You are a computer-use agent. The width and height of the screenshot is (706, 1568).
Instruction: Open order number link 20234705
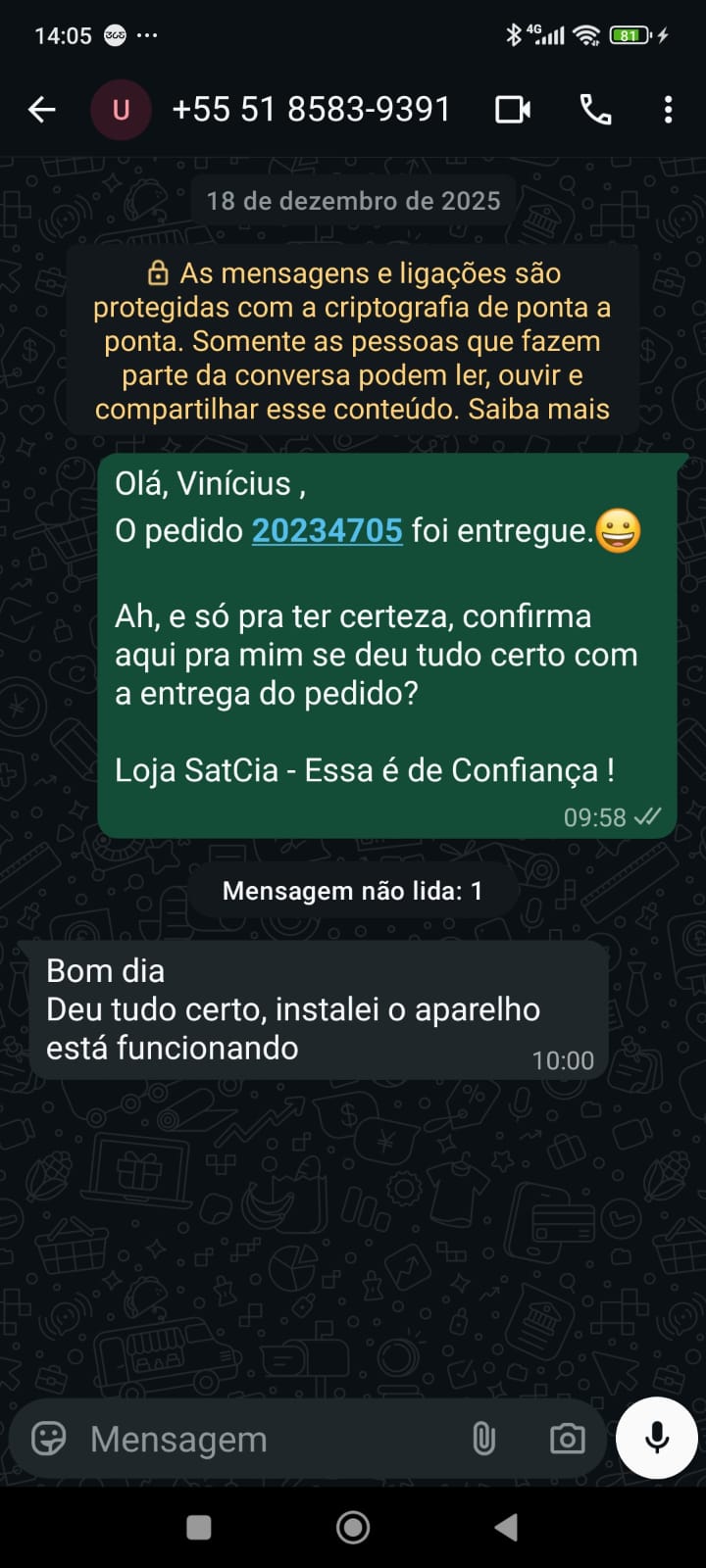click(x=327, y=530)
